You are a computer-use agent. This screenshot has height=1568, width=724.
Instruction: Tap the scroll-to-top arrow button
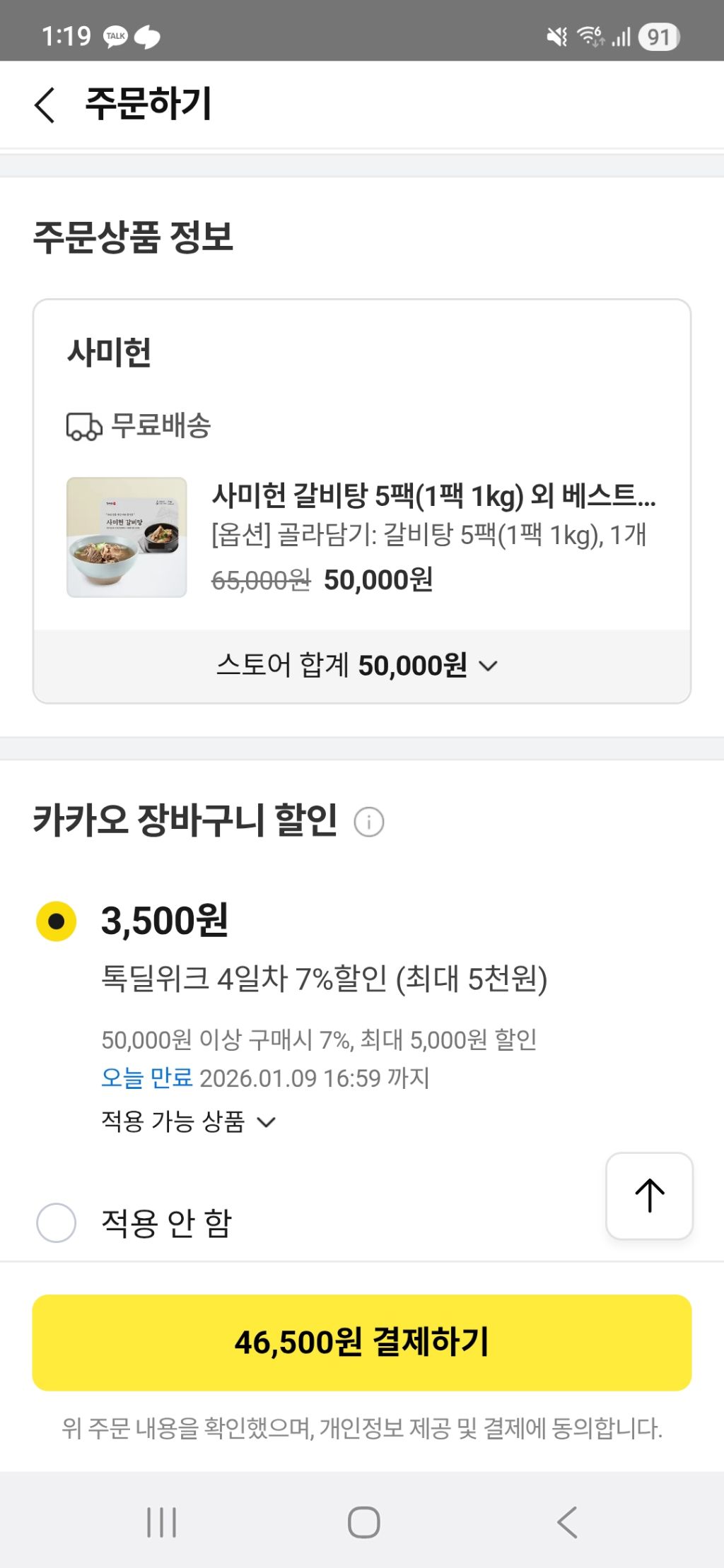click(x=649, y=1195)
